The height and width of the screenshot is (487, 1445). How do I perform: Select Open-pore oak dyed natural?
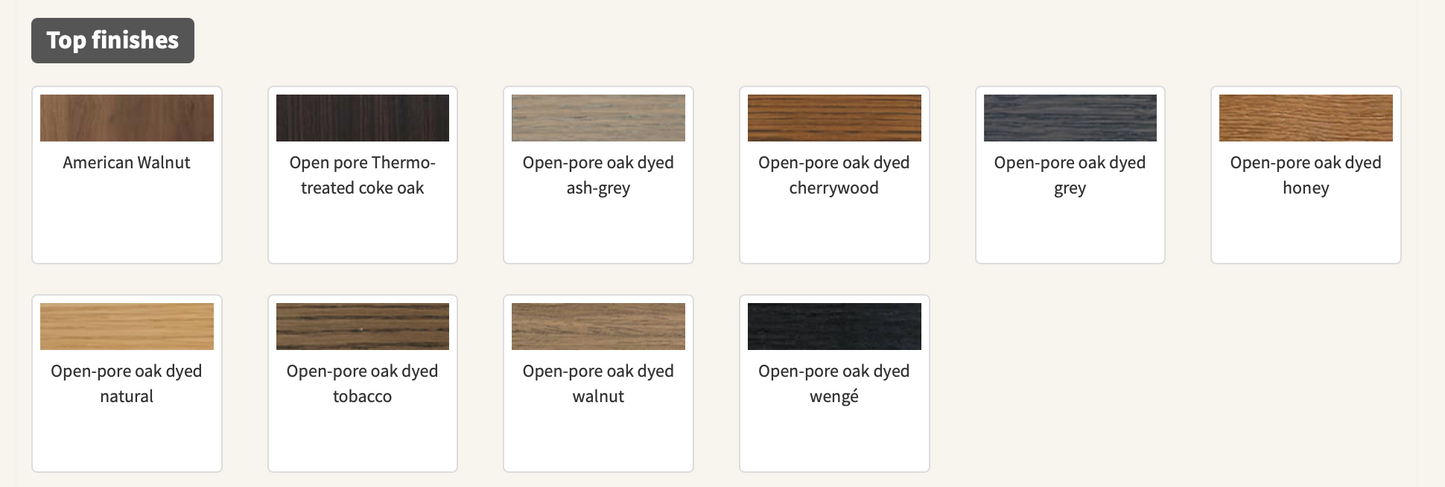pyautogui.click(x=127, y=327)
